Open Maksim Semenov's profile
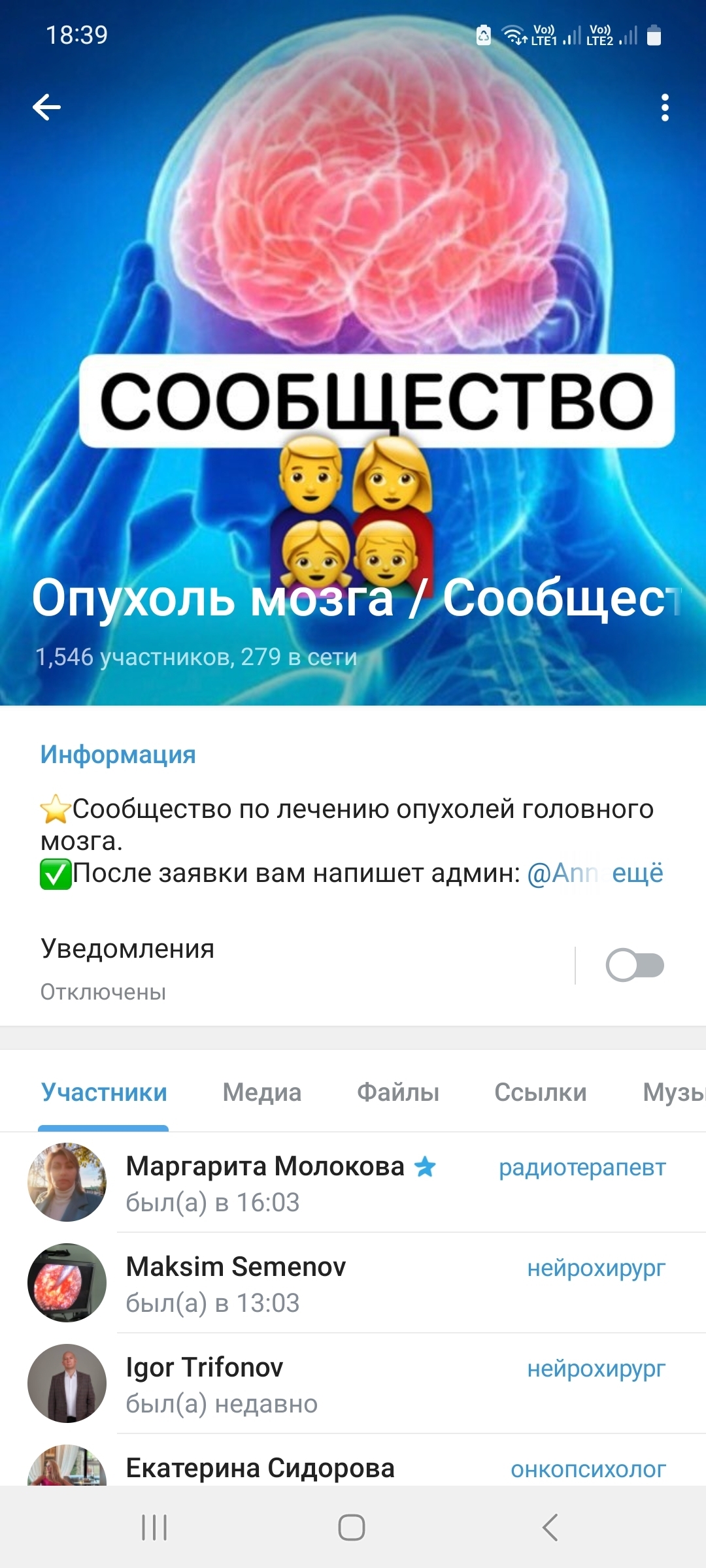Screen dimensions: 706x1568 click(235, 1283)
